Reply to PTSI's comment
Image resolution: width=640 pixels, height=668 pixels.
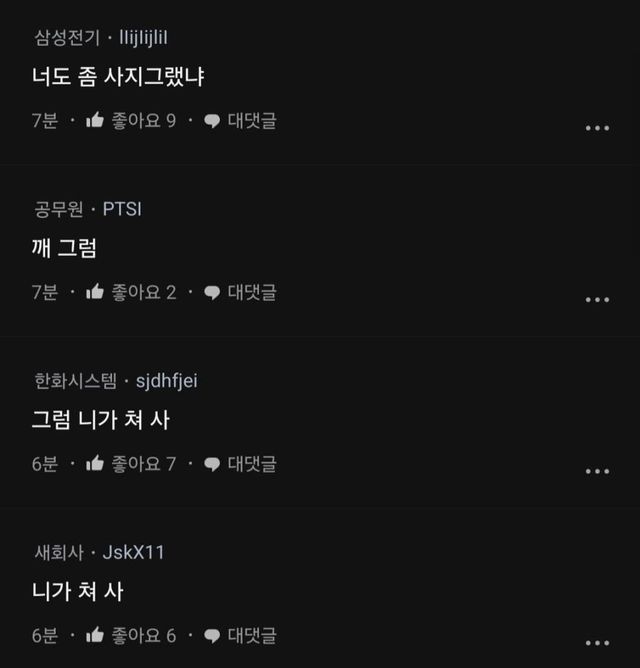coord(240,292)
